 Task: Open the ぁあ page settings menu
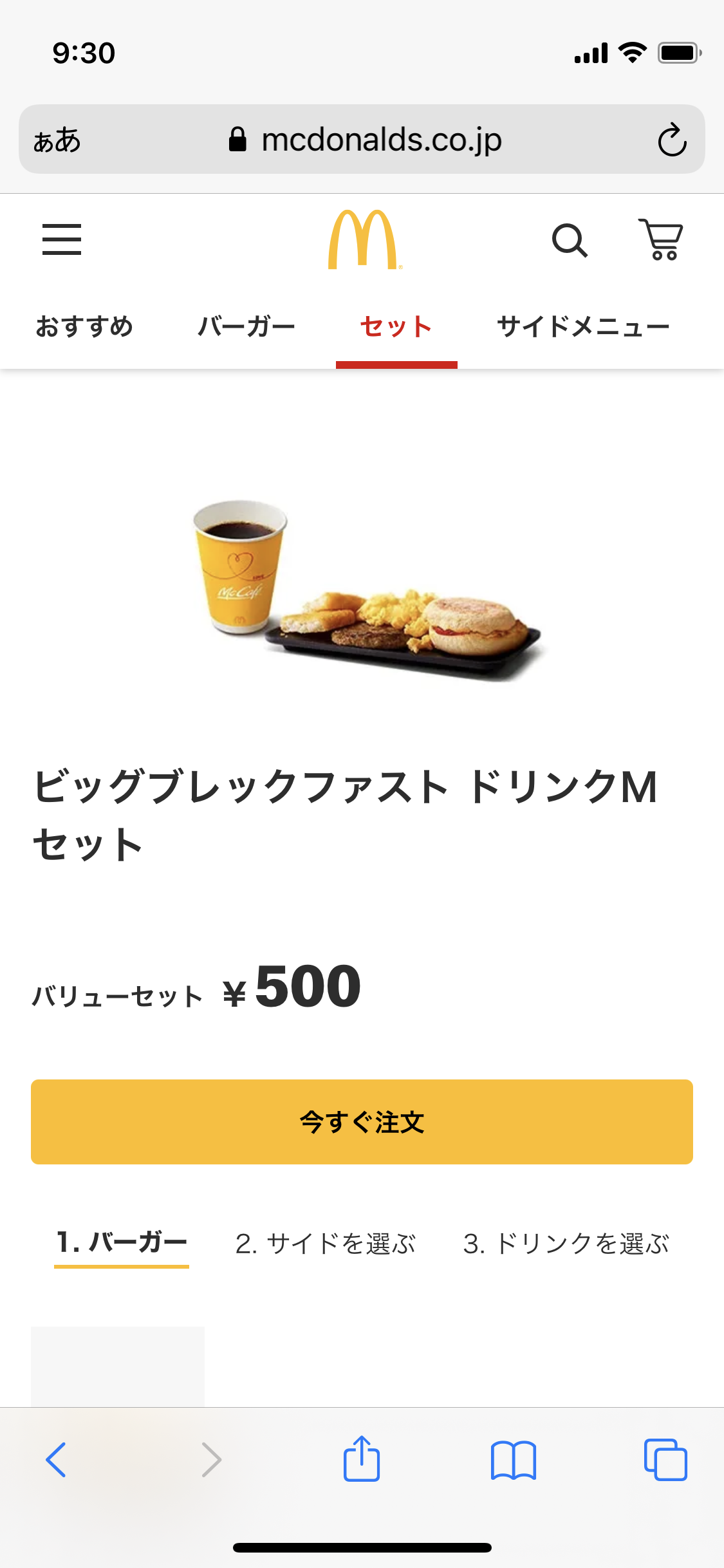click(57, 140)
